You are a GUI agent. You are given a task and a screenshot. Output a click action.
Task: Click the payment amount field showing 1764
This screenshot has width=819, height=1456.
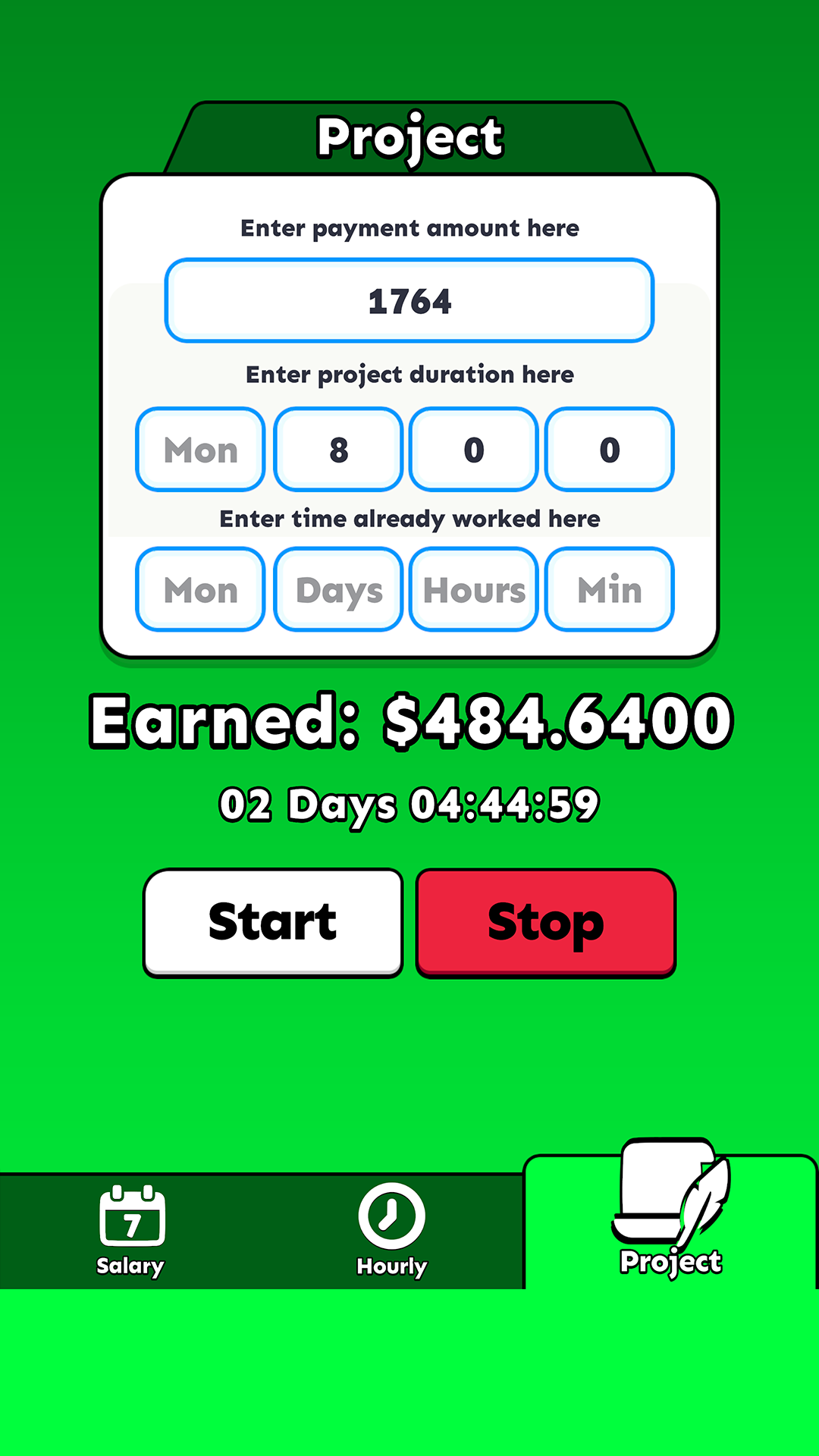(x=409, y=300)
